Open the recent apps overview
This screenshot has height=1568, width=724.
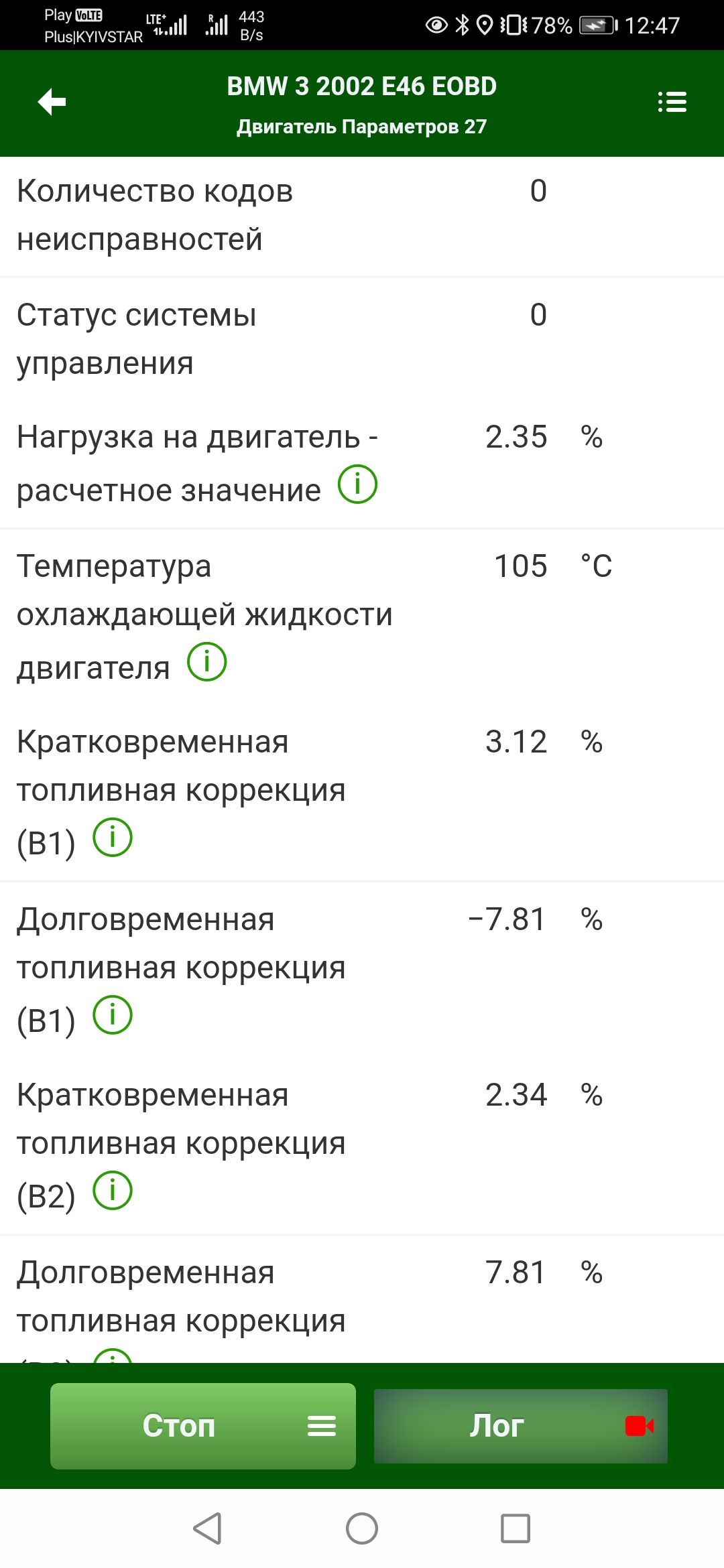[x=516, y=1528]
